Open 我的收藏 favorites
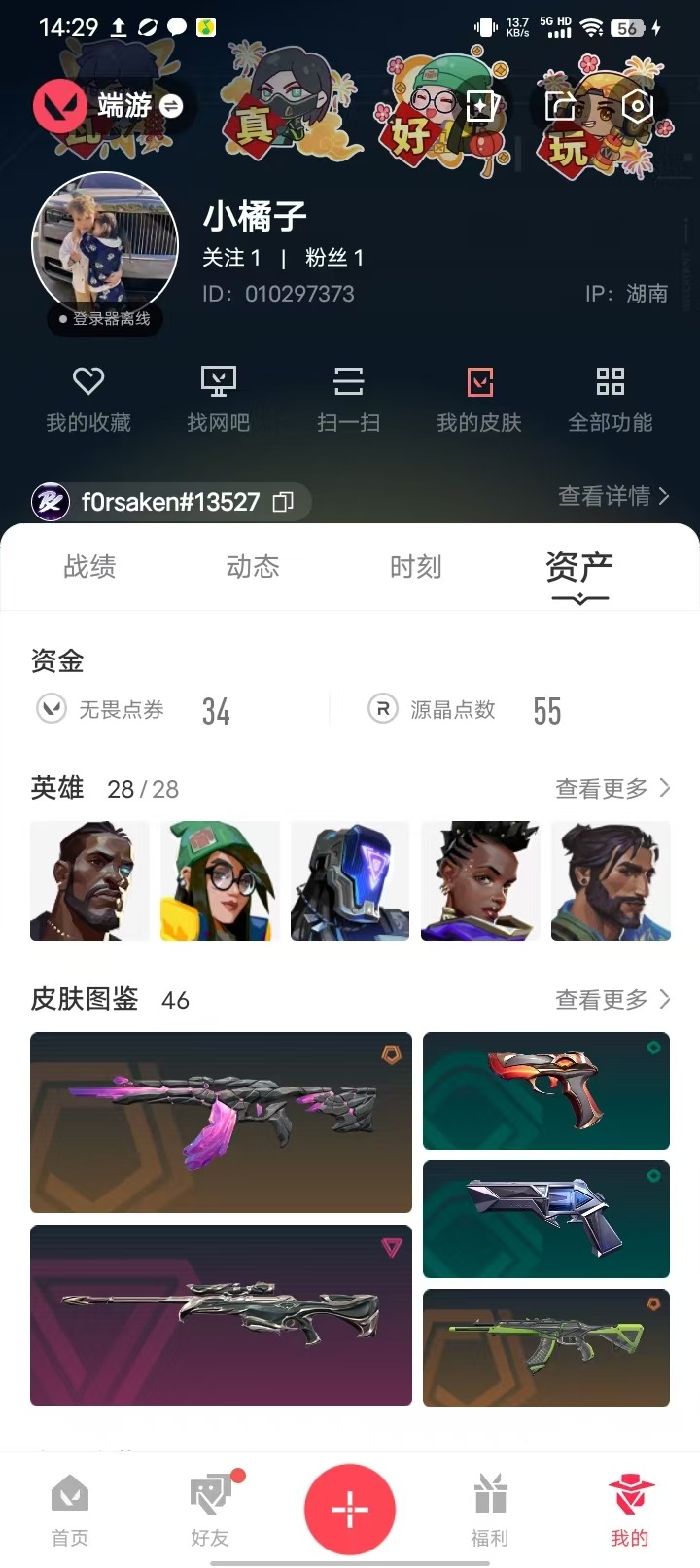 [x=88, y=397]
